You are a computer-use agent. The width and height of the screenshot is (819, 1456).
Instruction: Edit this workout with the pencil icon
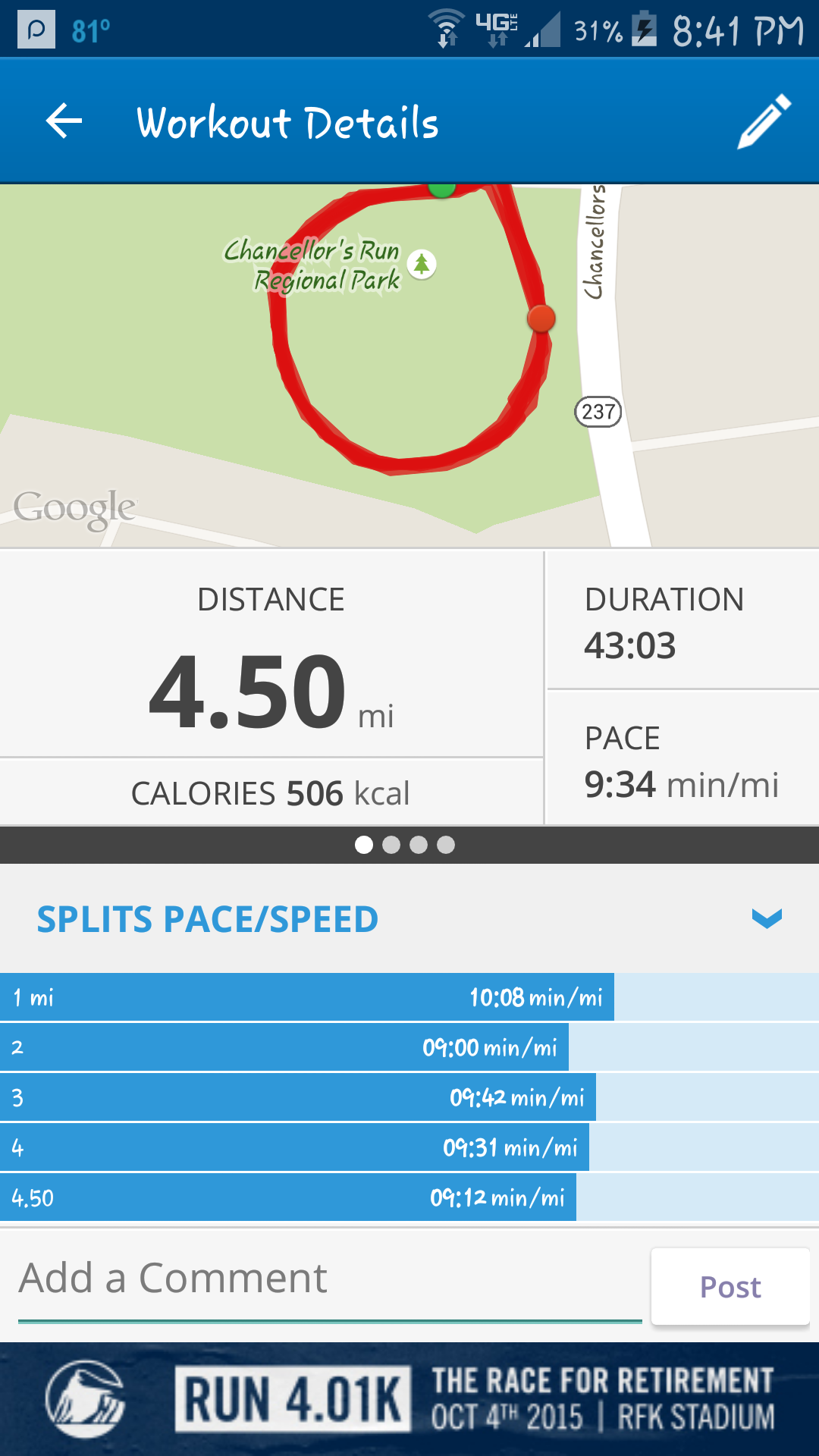[x=764, y=121]
